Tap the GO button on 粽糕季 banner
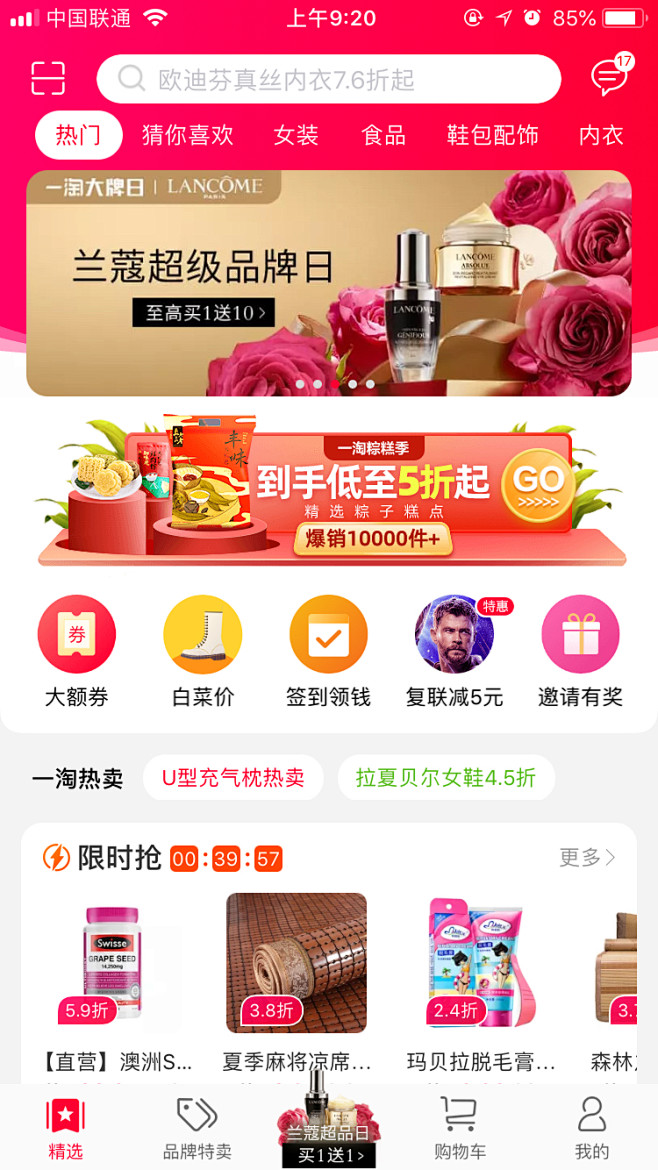658x1170 pixels. [x=538, y=482]
